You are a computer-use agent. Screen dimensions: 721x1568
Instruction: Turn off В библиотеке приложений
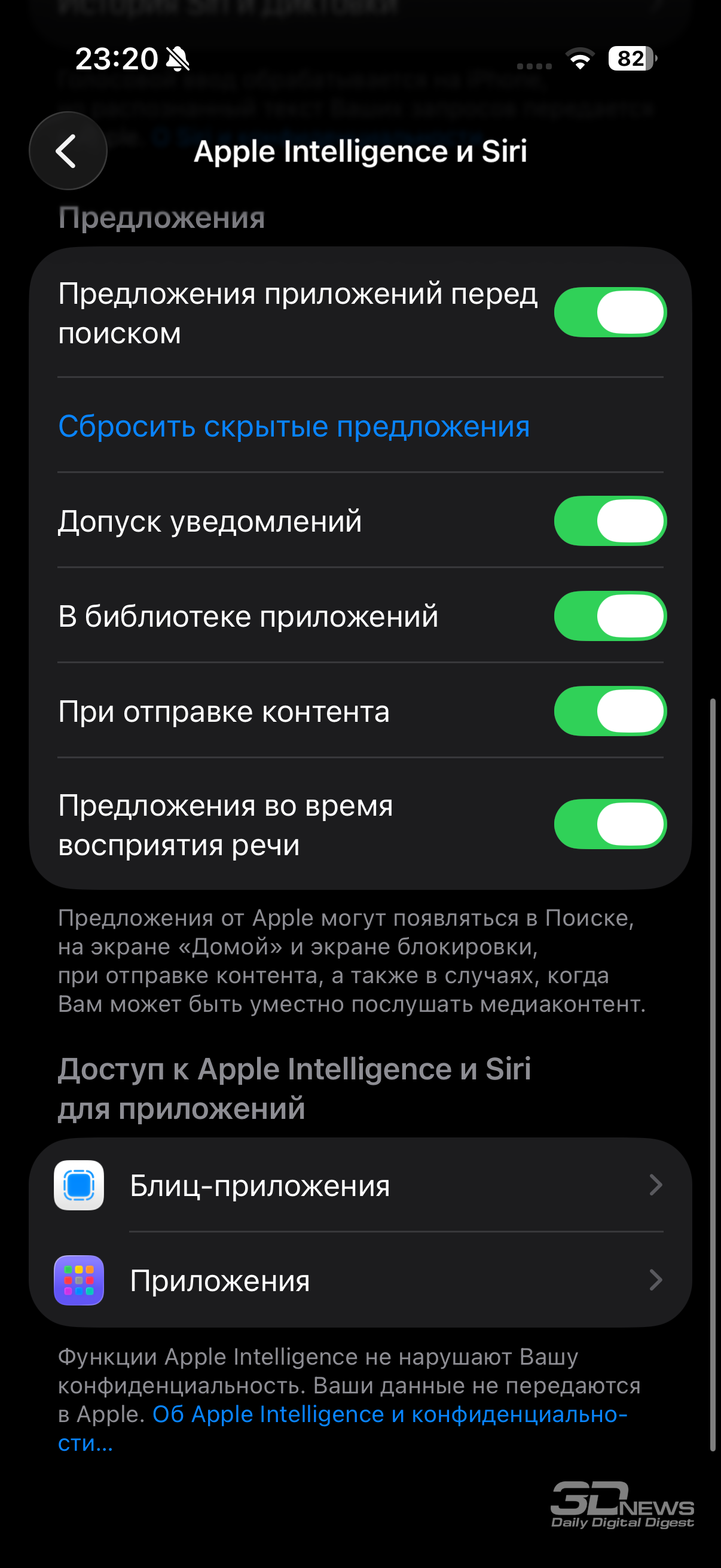pos(610,616)
